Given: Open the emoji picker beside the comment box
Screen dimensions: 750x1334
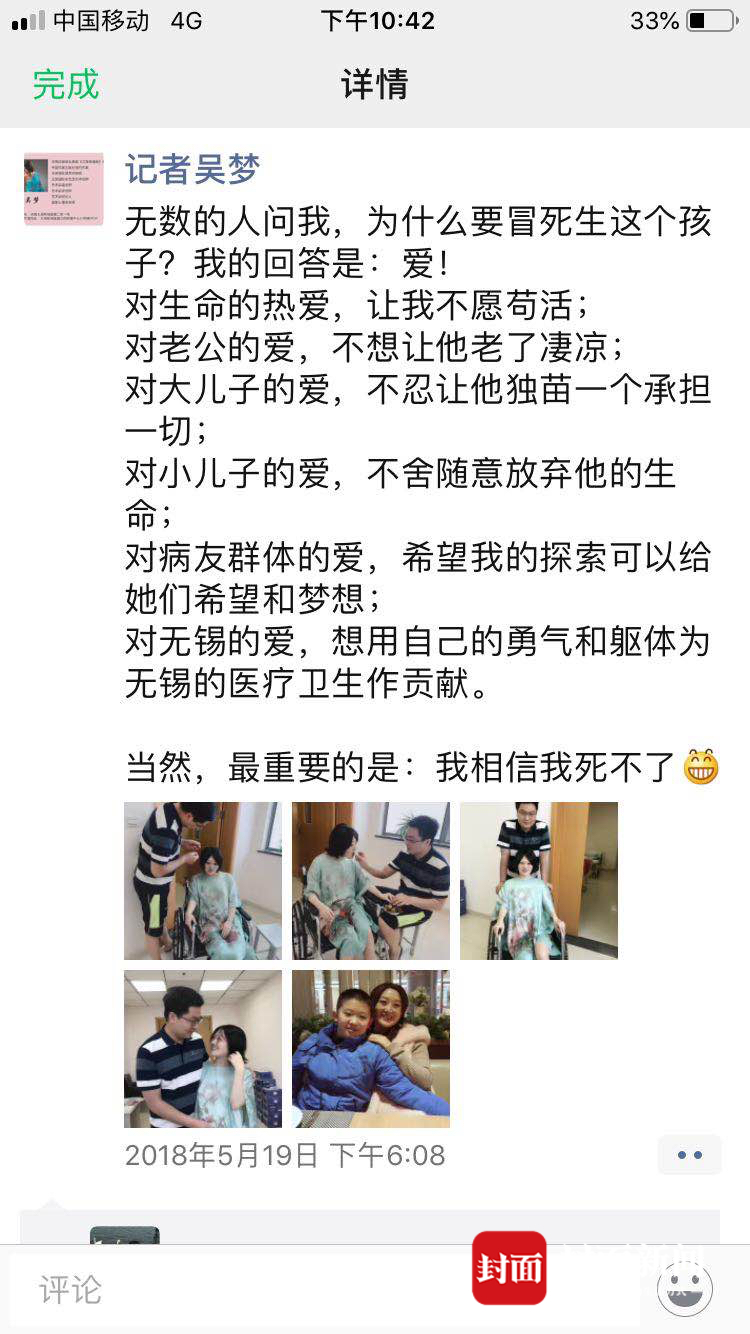Looking at the screenshot, I should coord(685,1288).
